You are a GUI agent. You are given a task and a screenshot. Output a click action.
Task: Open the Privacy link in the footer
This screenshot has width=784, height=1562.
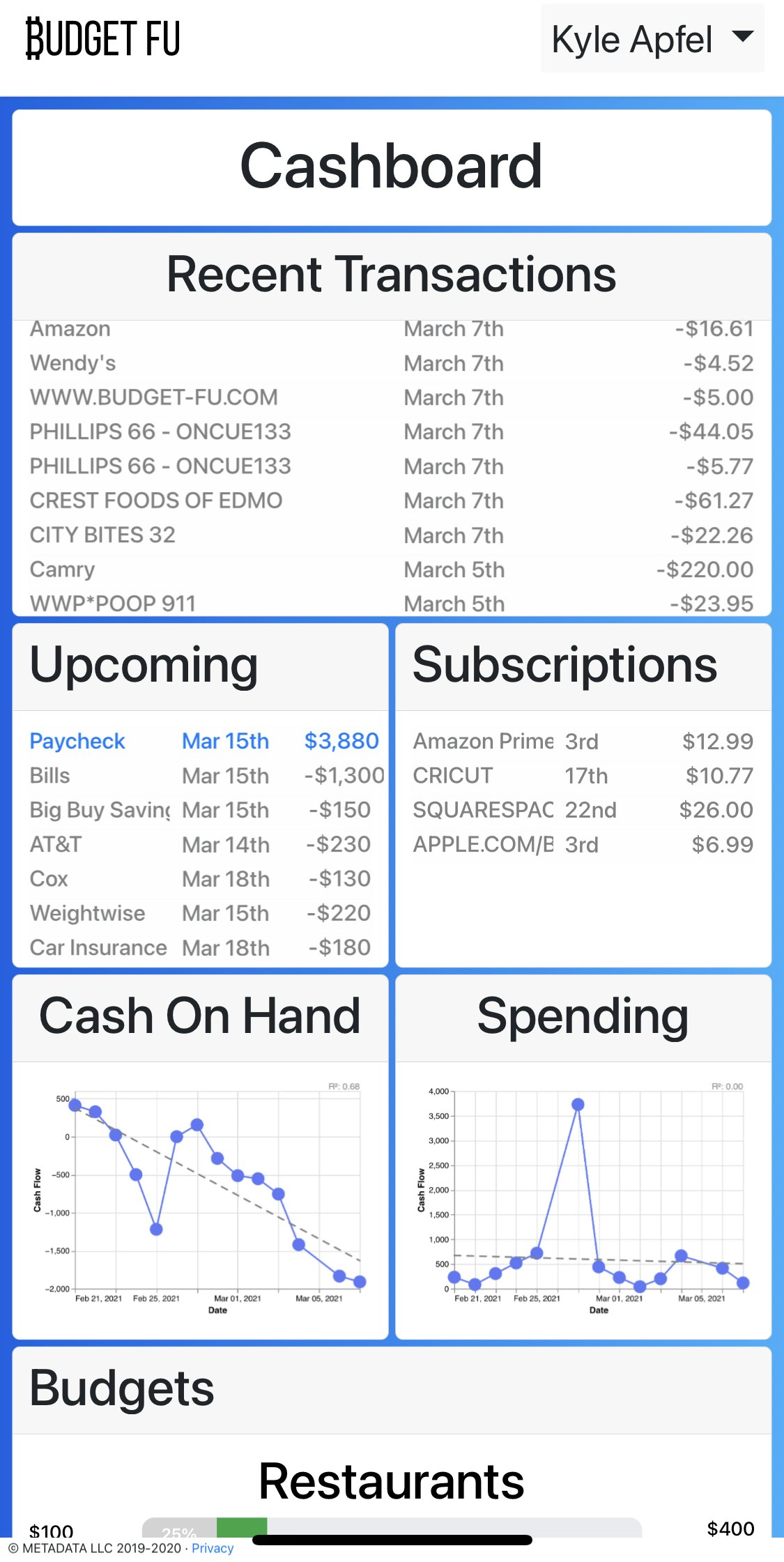[213, 1548]
